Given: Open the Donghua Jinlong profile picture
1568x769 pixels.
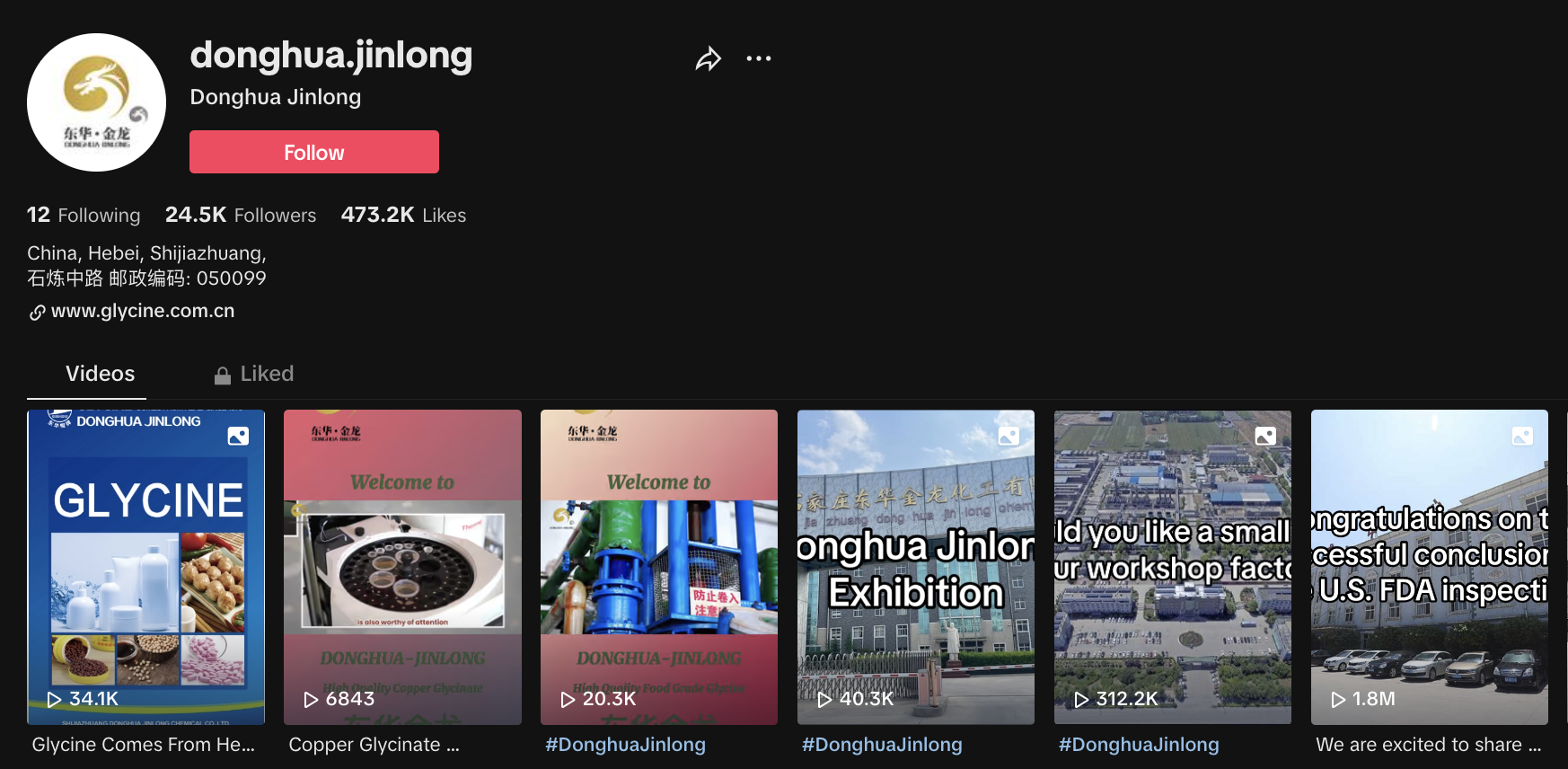Looking at the screenshot, I should pyautogui.click(x=97, y=102).
